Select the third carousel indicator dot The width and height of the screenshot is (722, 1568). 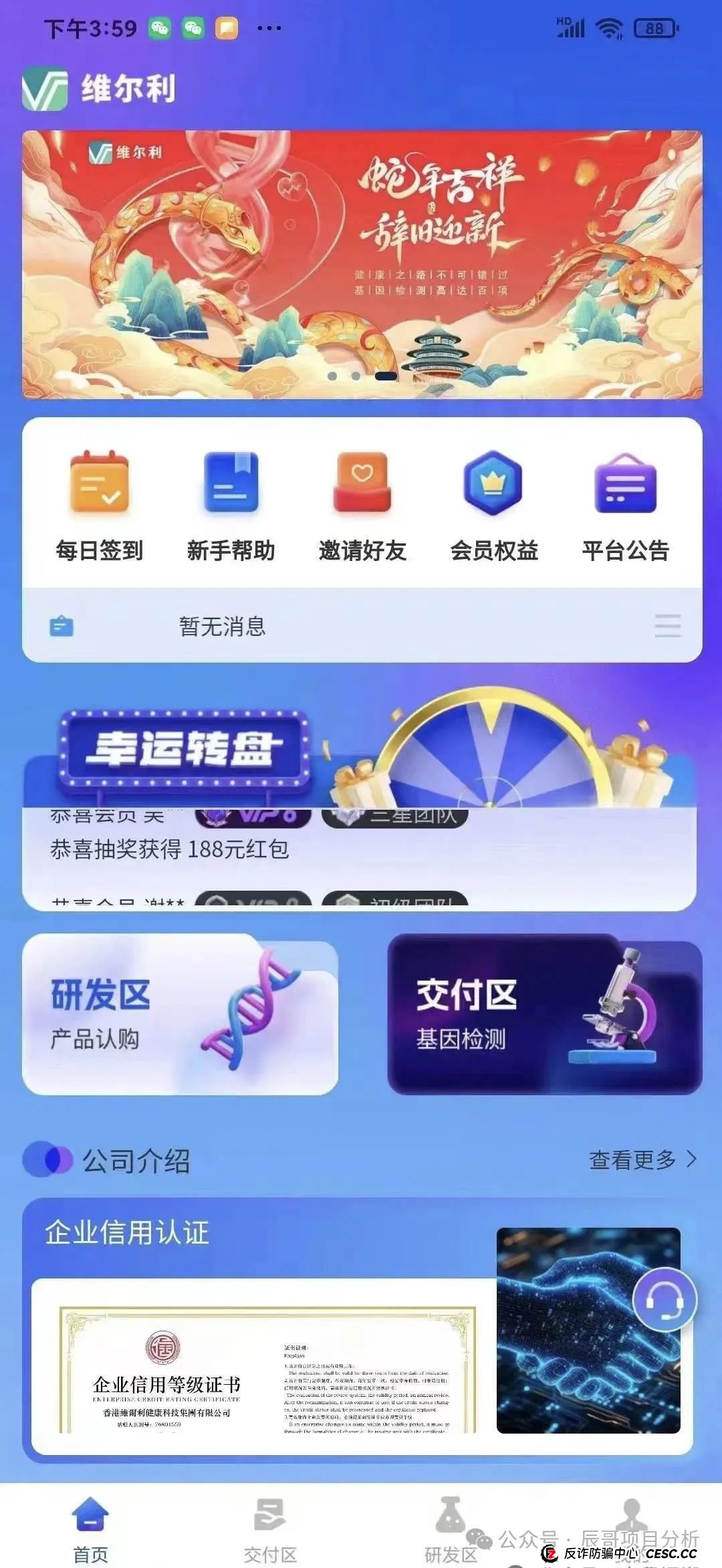click(x=386, y=376)
